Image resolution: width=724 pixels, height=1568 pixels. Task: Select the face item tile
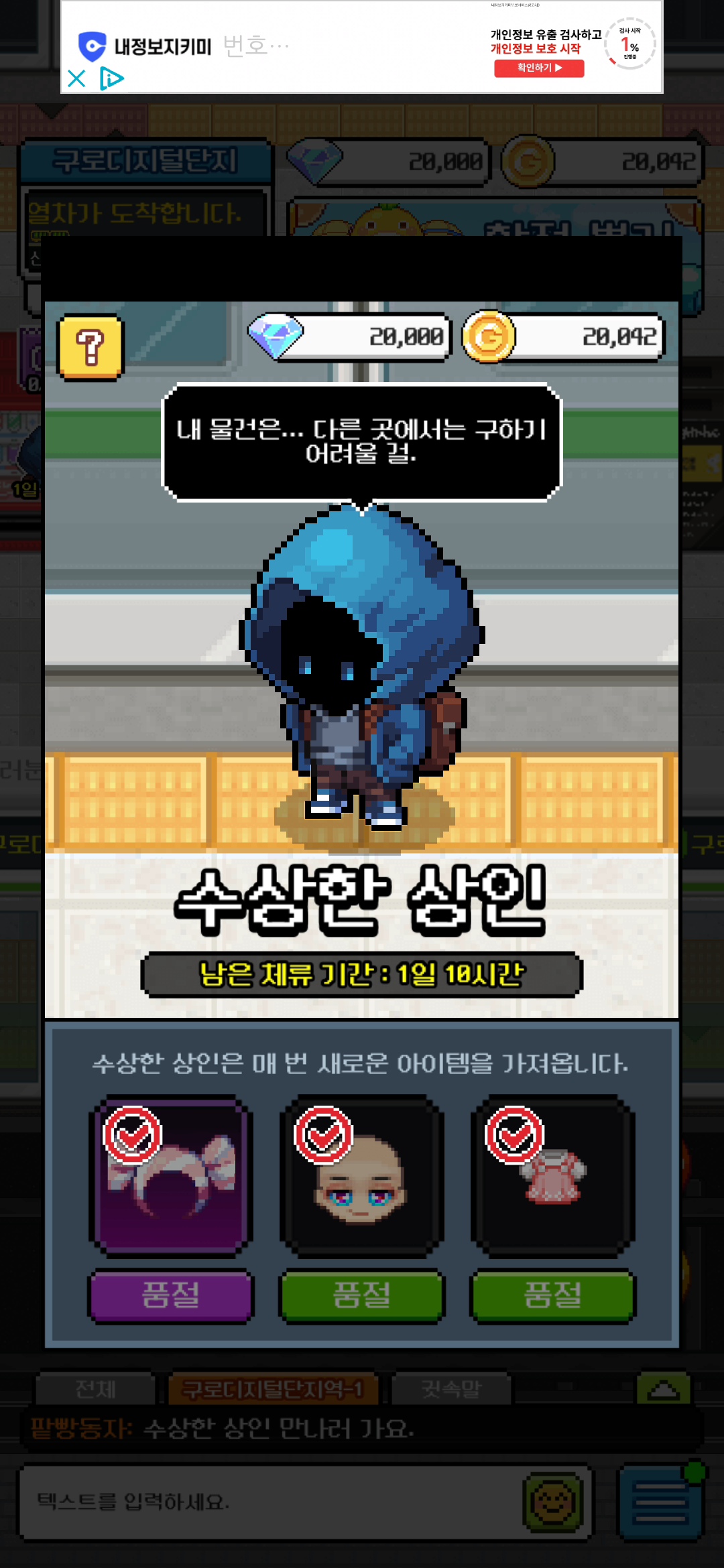tap(362, 1176)
